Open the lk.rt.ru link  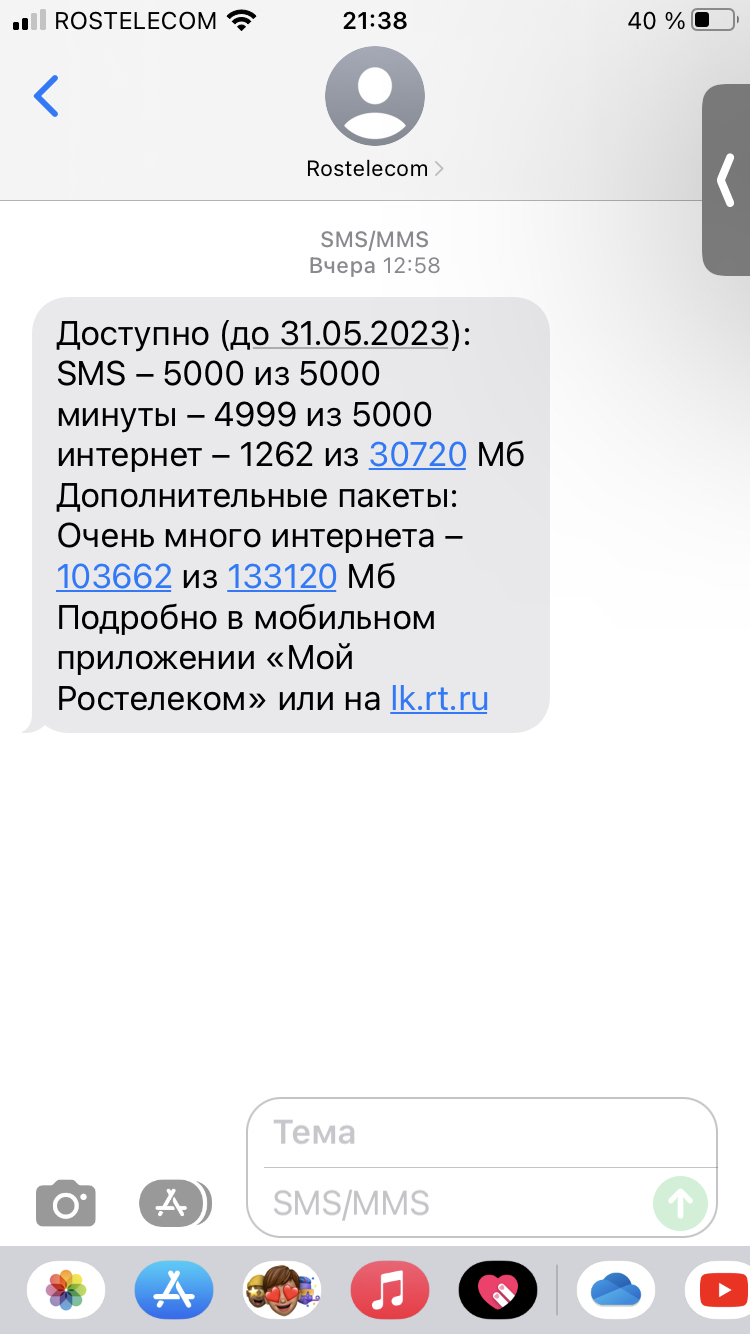[439, 697]
